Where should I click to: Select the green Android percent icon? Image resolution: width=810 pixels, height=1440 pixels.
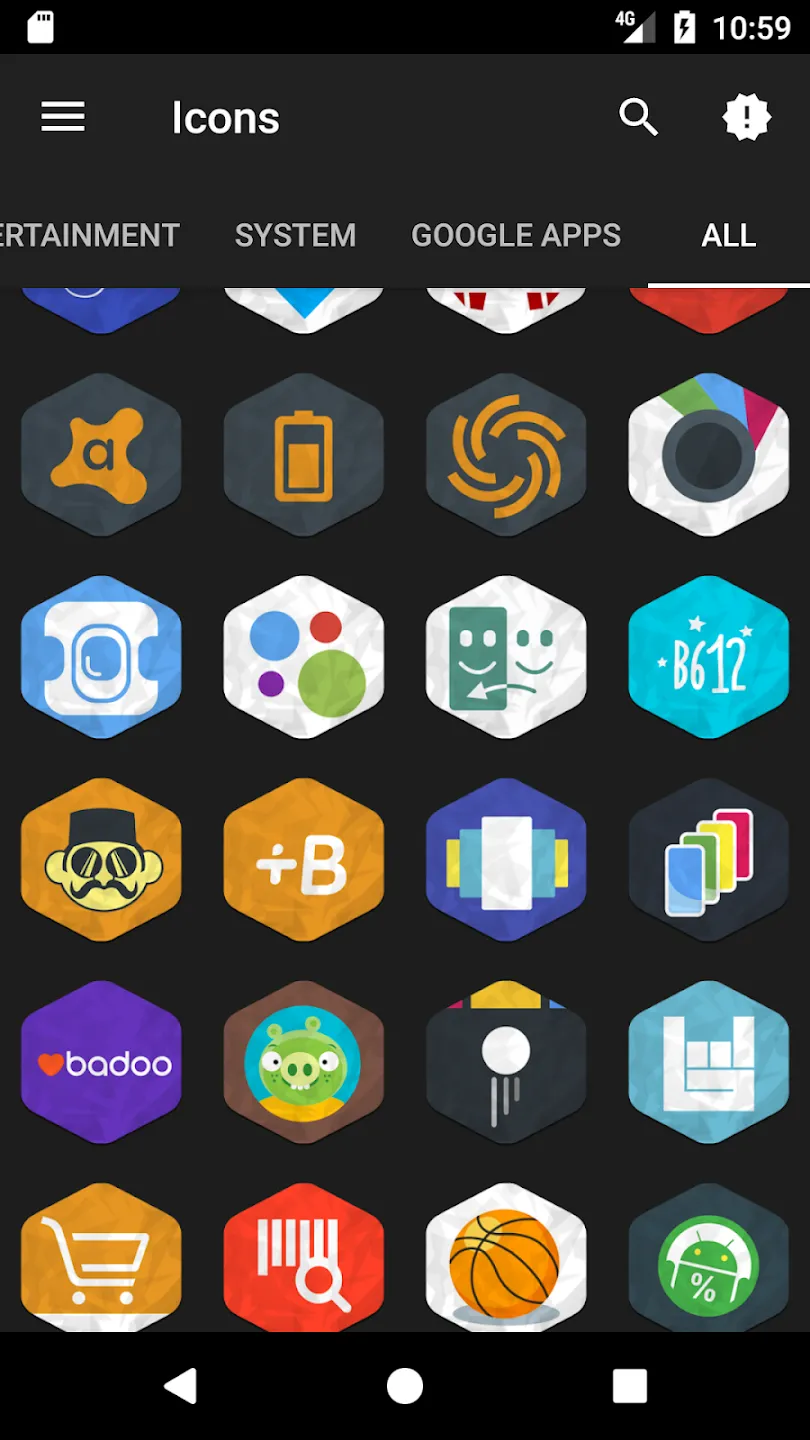tap(709, 1258)
